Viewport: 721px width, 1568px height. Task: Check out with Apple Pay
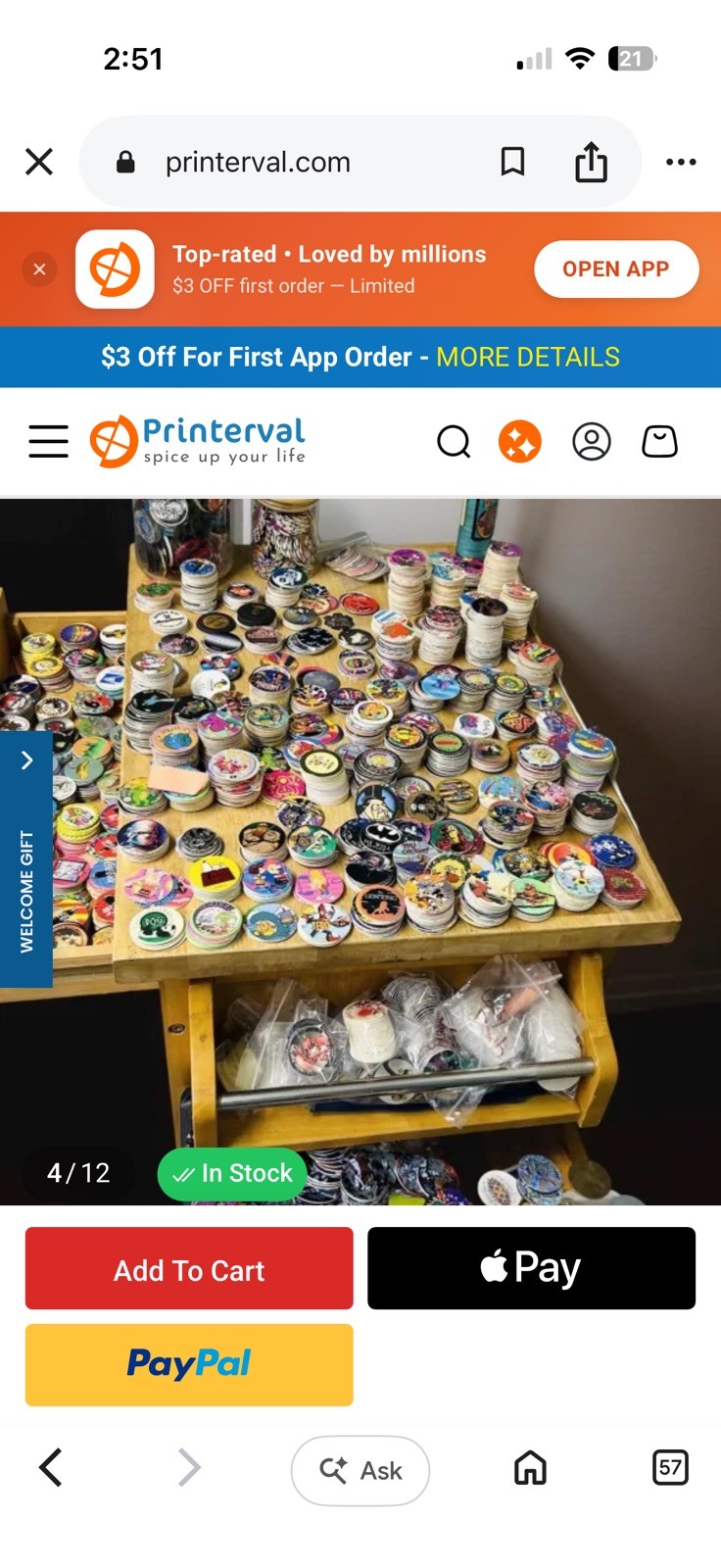[531, 1268]
